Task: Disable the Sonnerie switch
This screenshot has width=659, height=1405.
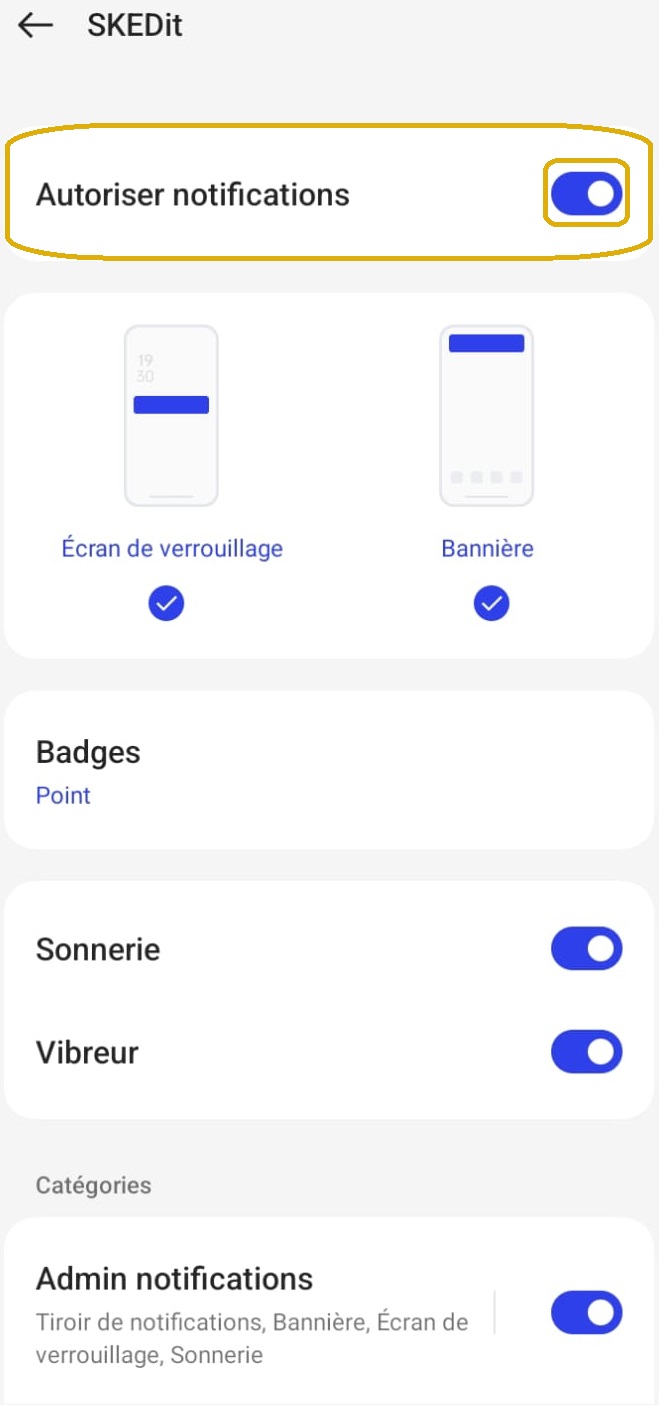Action: pyautogui.click(x=586, y=949)
